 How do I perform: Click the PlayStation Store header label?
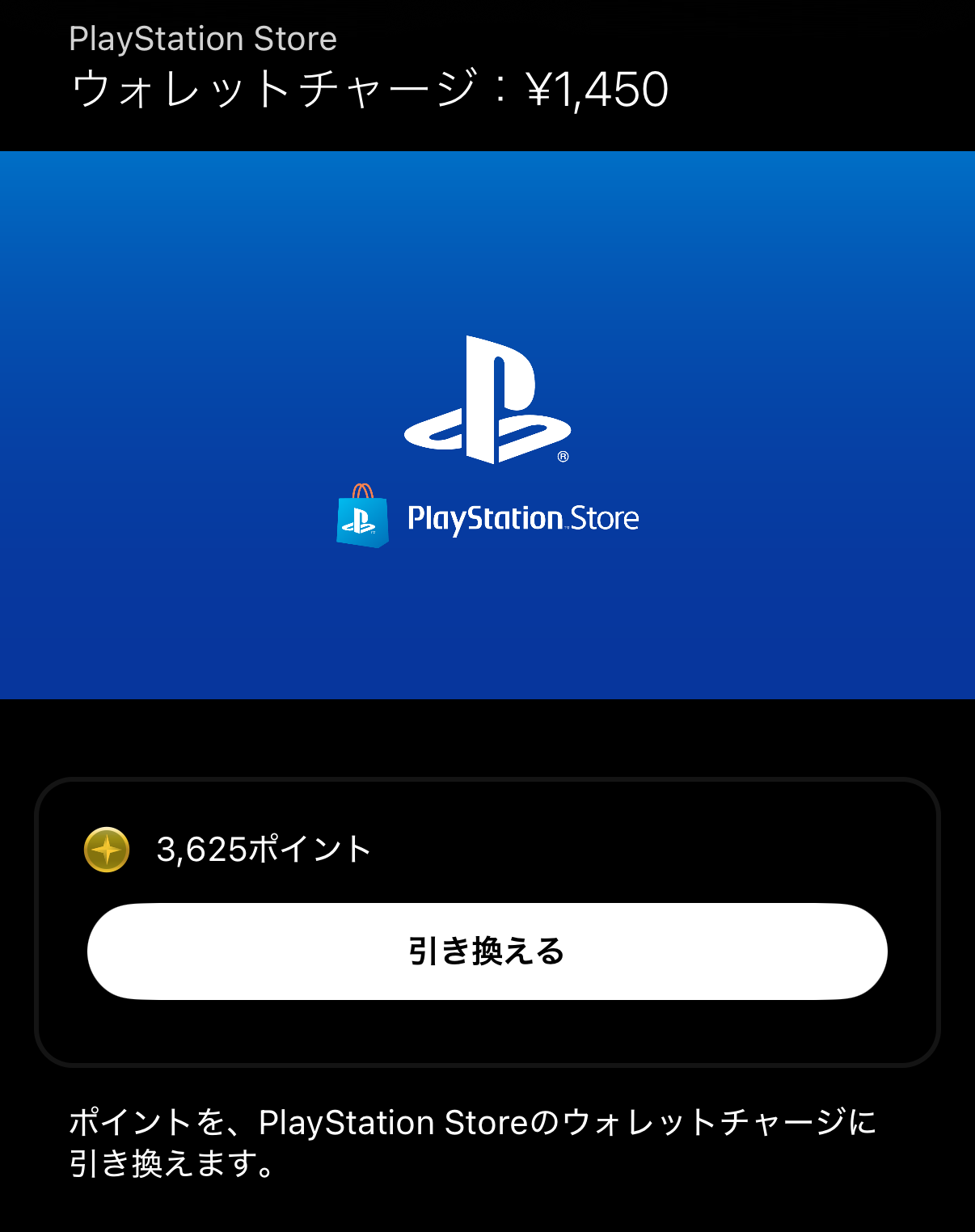[203, 37]
